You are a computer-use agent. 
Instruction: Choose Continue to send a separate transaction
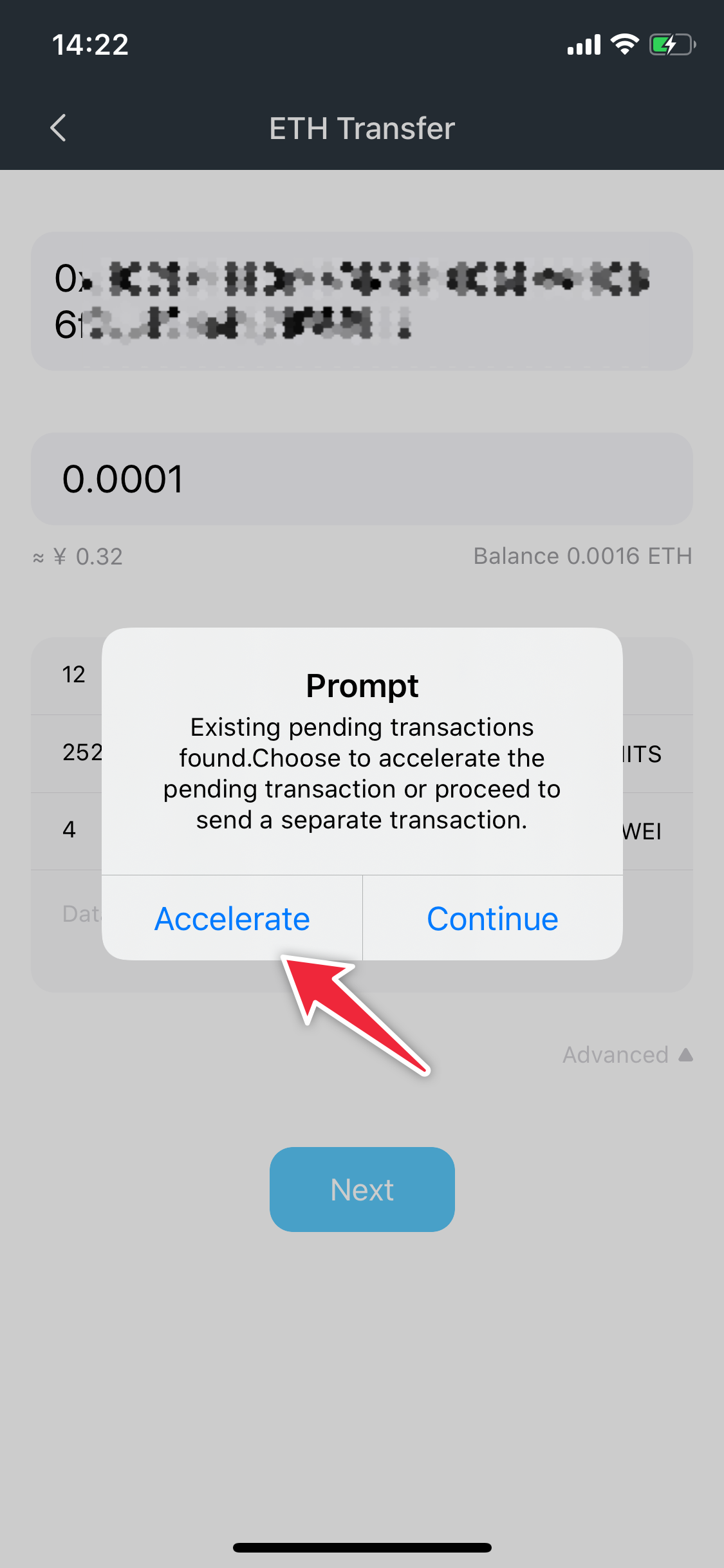coord(492,919)
